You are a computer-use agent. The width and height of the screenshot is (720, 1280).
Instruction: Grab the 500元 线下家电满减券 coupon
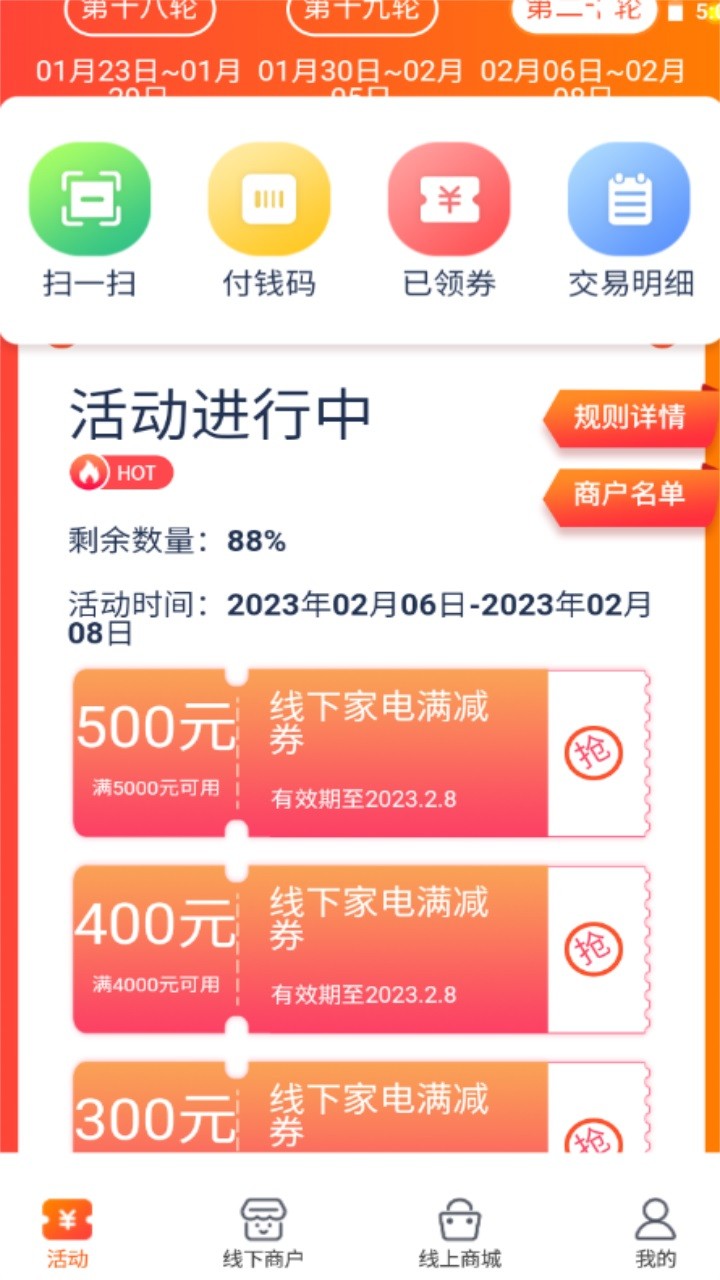[x=594, y=753]
